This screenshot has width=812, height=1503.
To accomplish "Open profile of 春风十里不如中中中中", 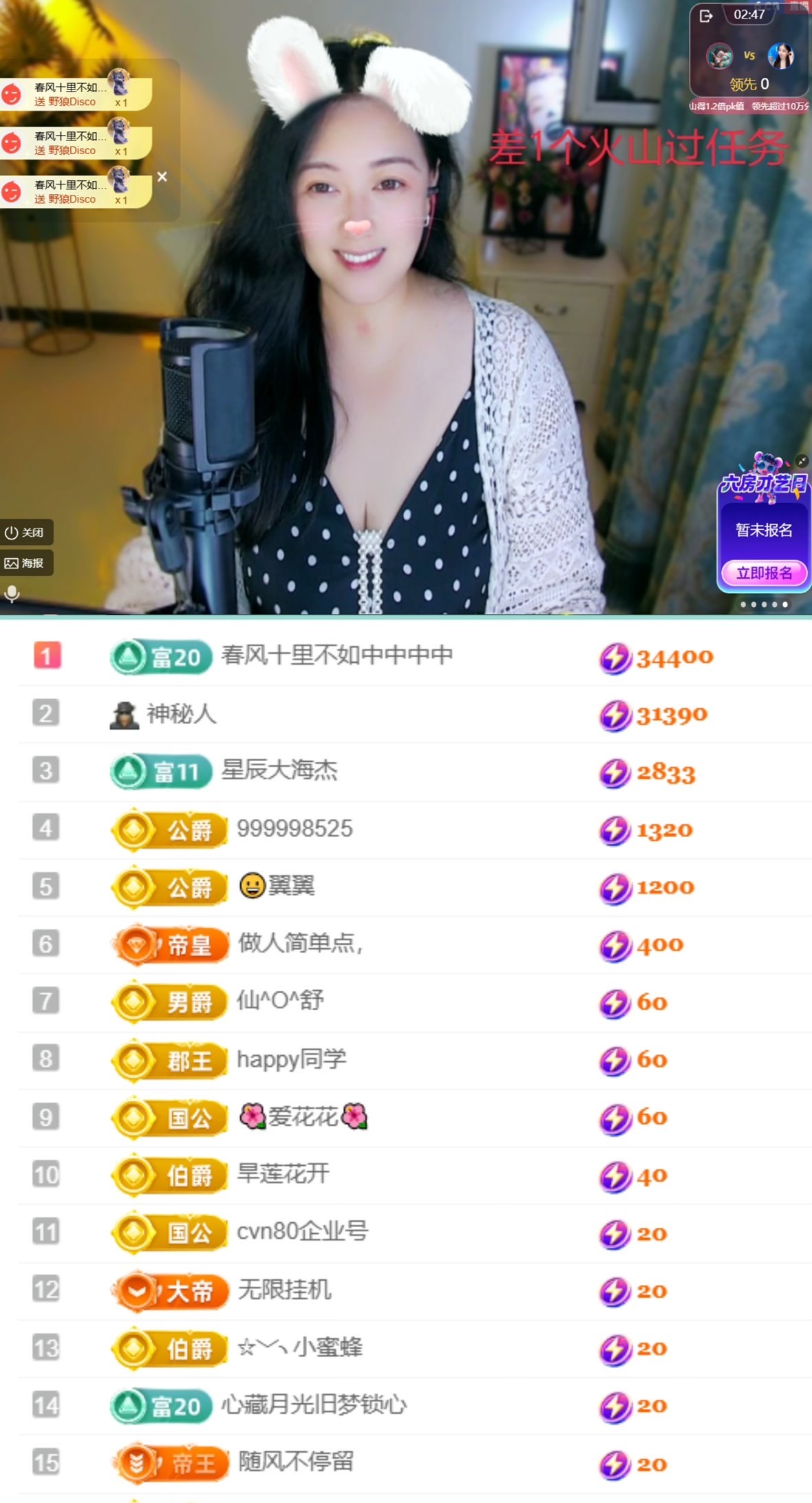I will (x=336, y=656).
